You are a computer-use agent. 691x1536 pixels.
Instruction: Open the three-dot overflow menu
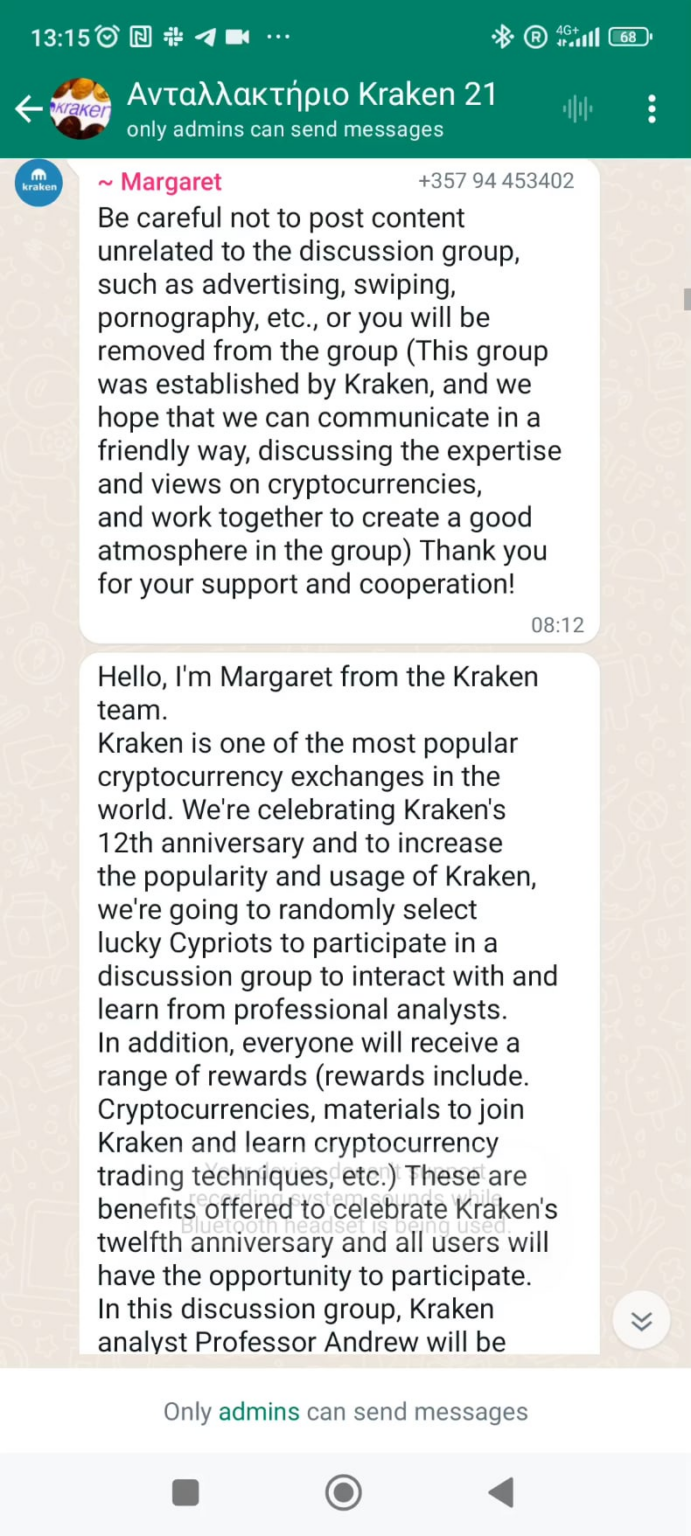click(x=652, y=109)
